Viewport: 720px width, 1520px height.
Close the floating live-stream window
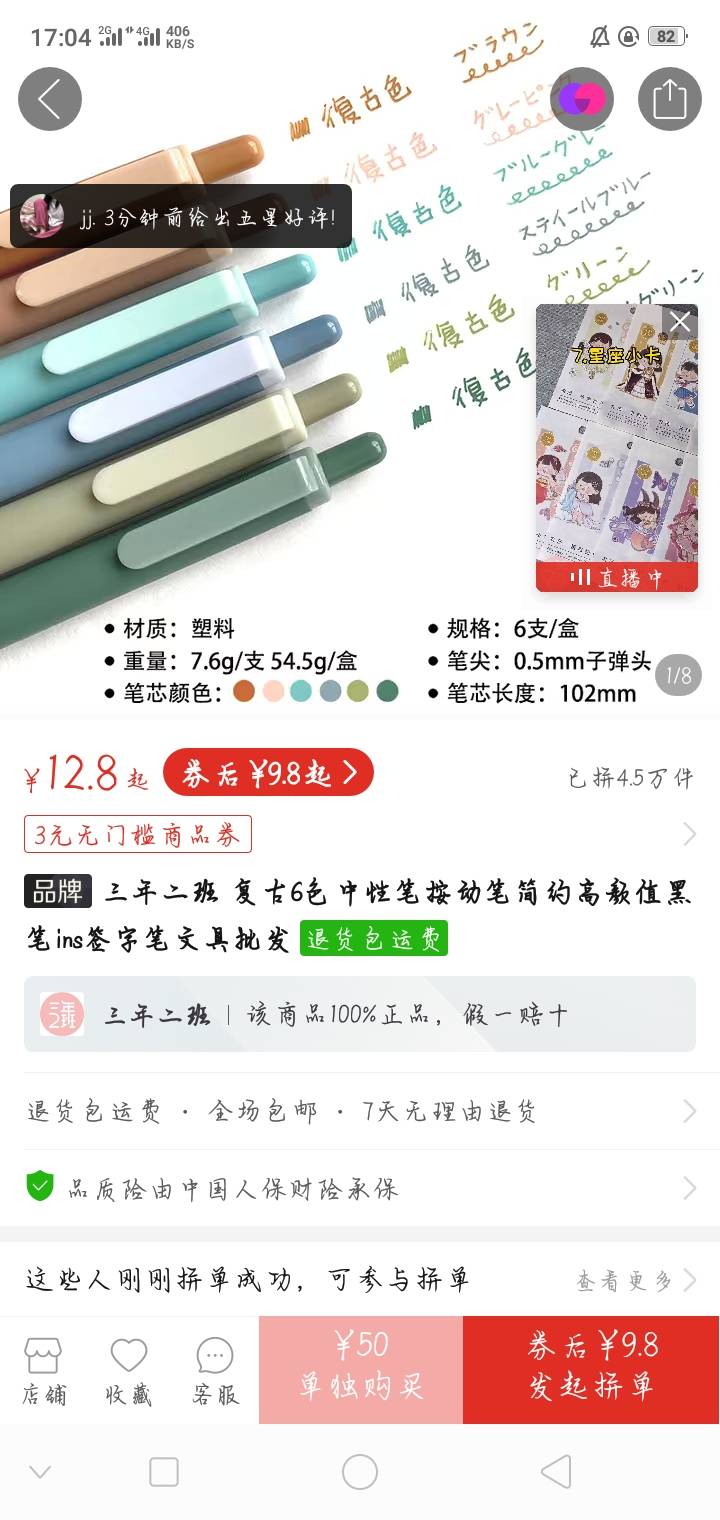click(680, 321)
